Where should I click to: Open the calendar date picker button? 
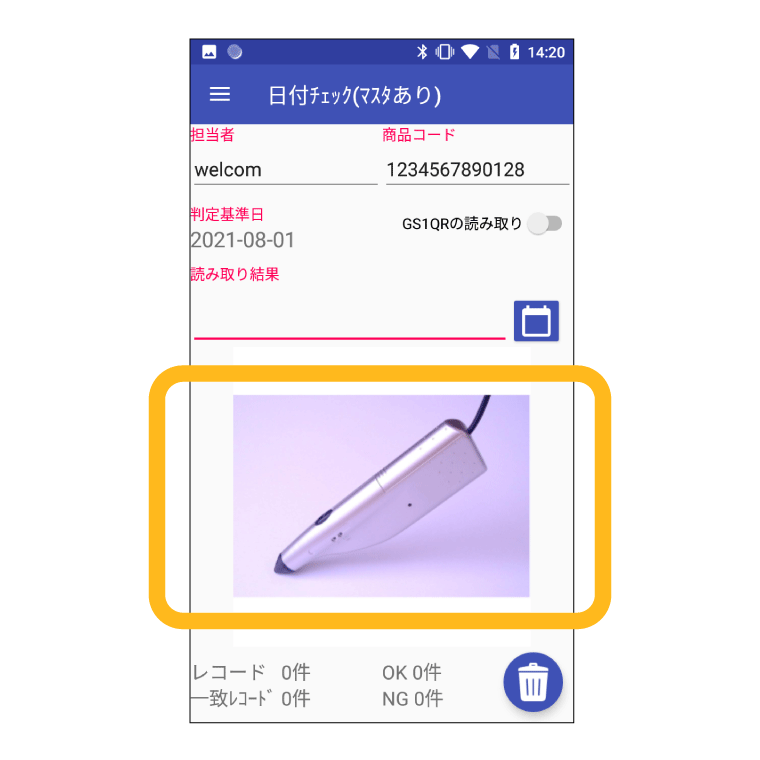(x=536, y=321)
